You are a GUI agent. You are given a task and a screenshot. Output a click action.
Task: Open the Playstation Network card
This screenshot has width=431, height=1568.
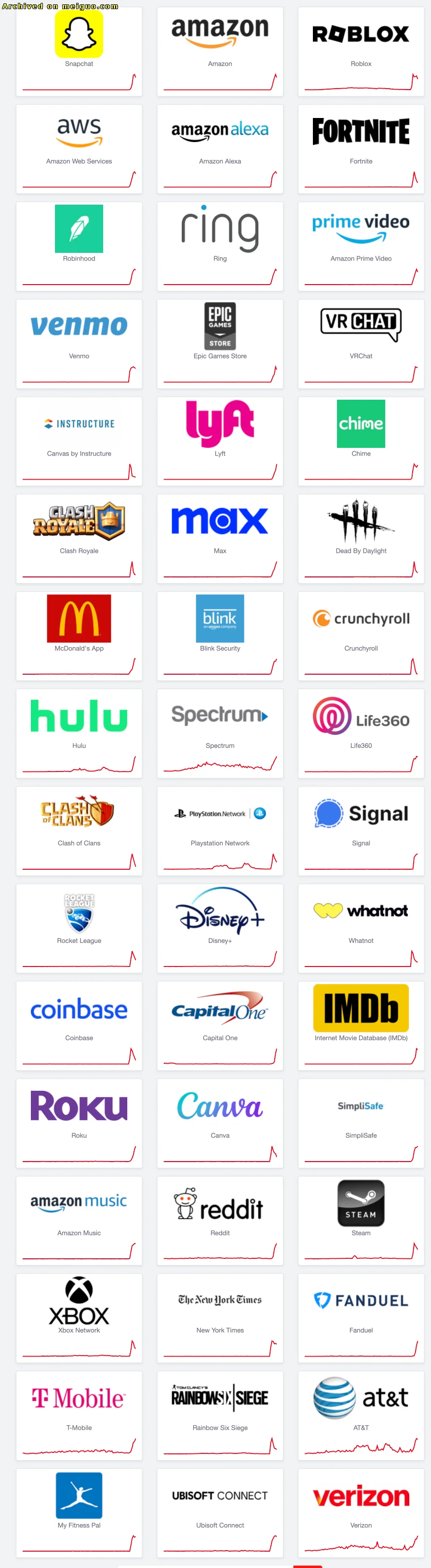click(x=220, y=830)
